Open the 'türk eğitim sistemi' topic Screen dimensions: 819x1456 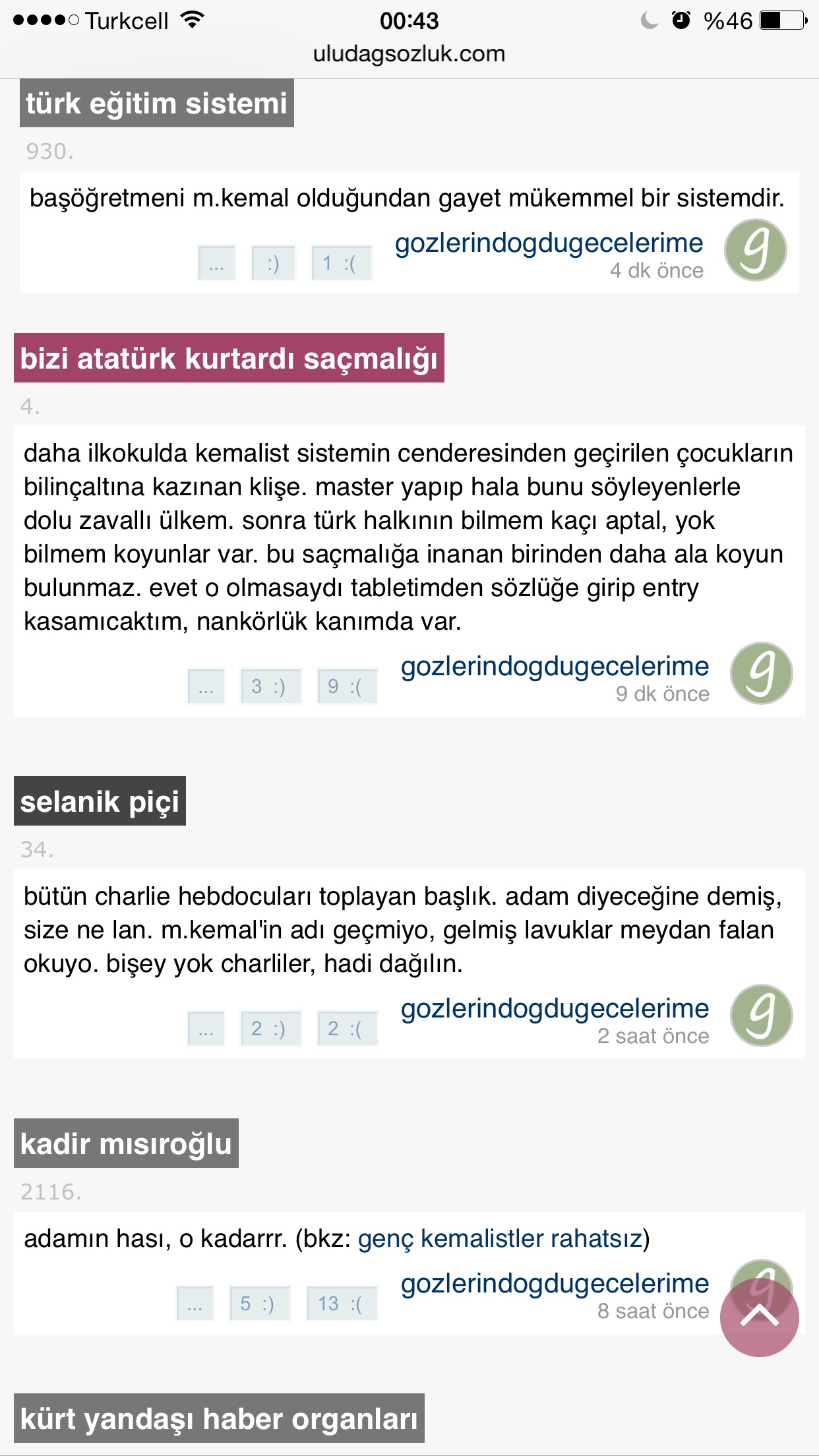[156, 104]
